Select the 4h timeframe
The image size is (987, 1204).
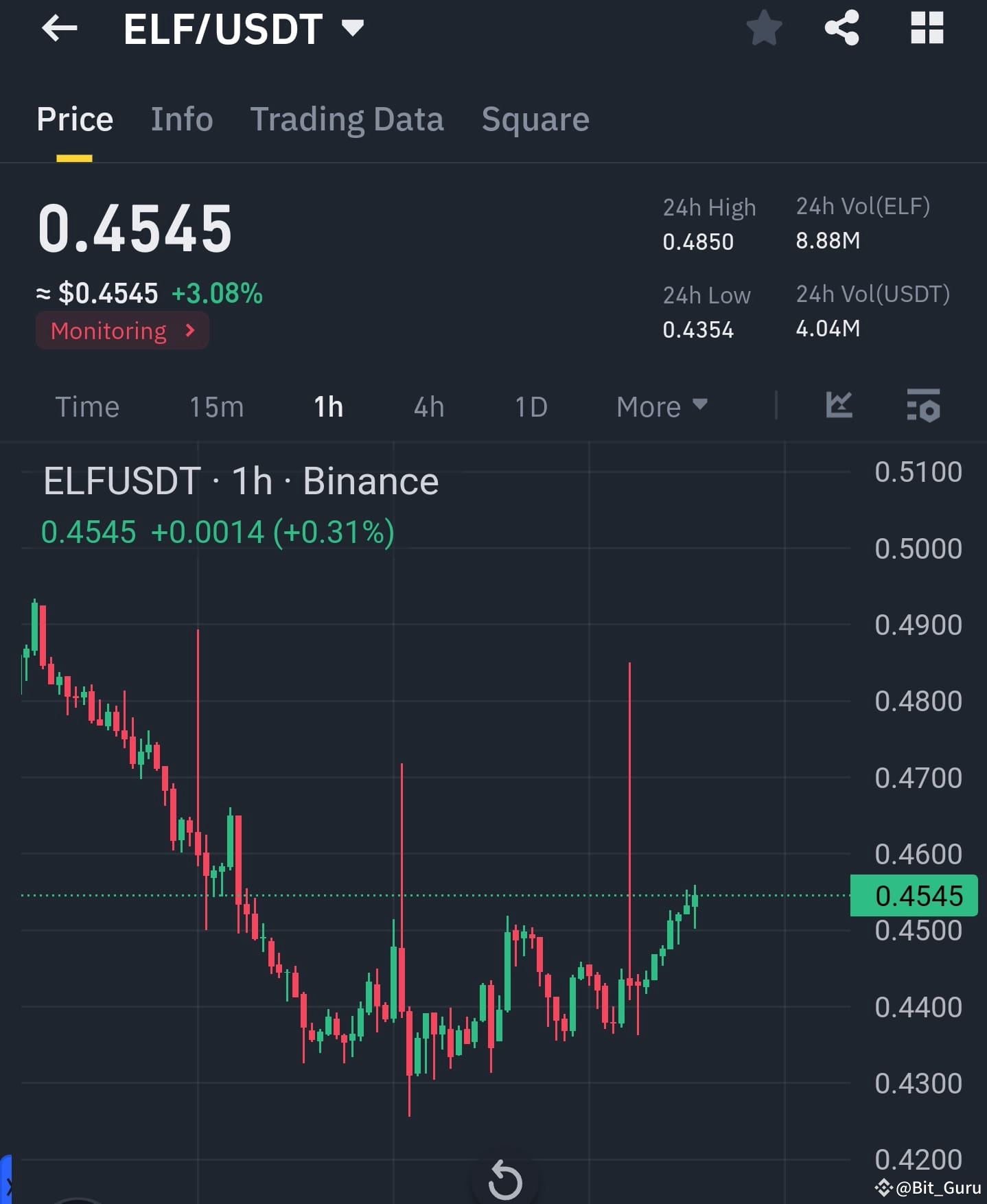[x=427, y=406]
